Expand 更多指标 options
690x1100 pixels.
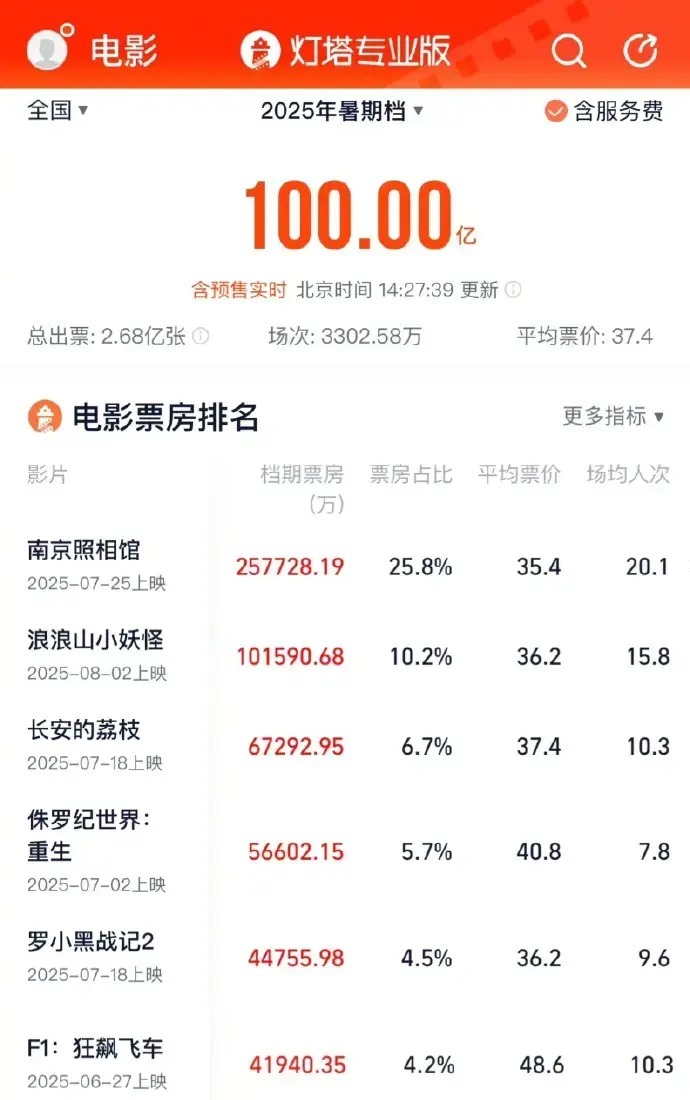(613, 417)
